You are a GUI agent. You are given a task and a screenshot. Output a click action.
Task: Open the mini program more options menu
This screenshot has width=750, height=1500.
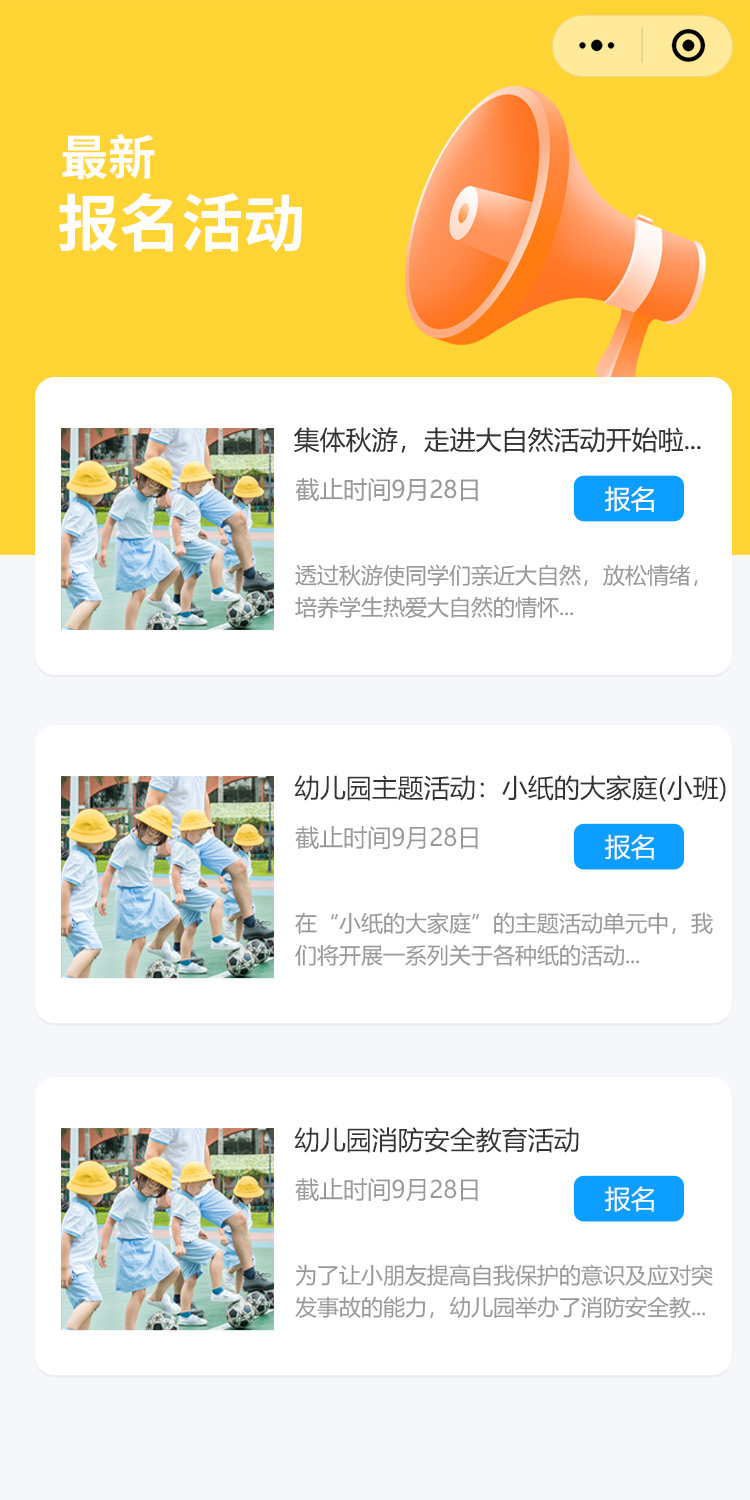pos(597,46)
